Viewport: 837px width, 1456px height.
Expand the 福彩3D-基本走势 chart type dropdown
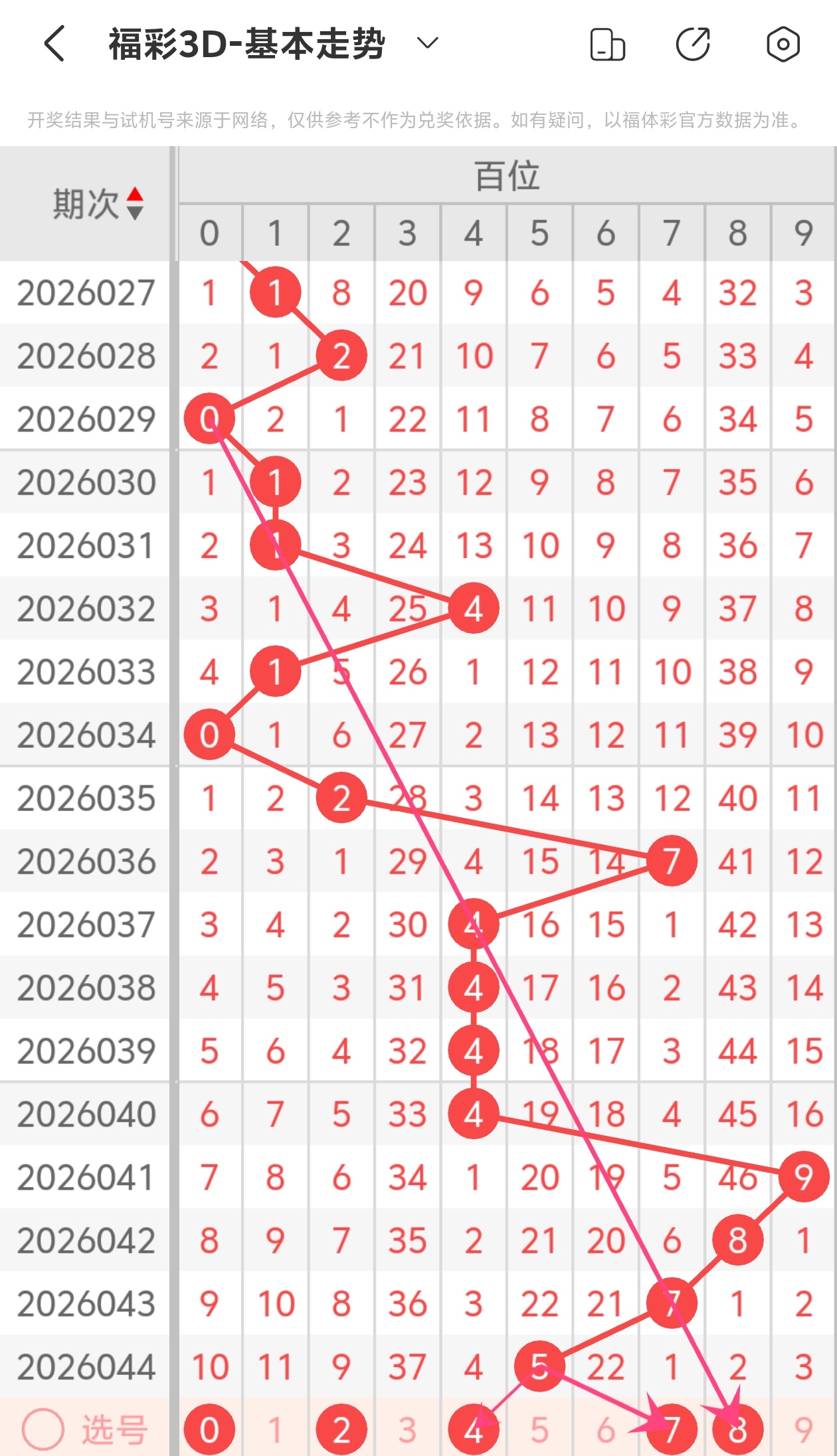pos(427,44)
